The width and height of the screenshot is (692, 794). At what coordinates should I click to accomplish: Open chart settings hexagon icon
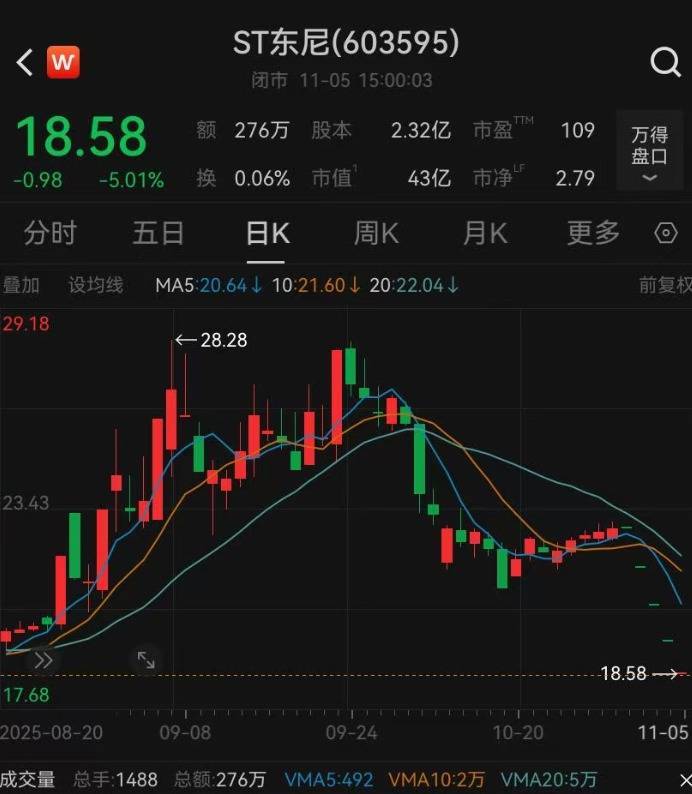pyautogui.click(x=666, y=233)
